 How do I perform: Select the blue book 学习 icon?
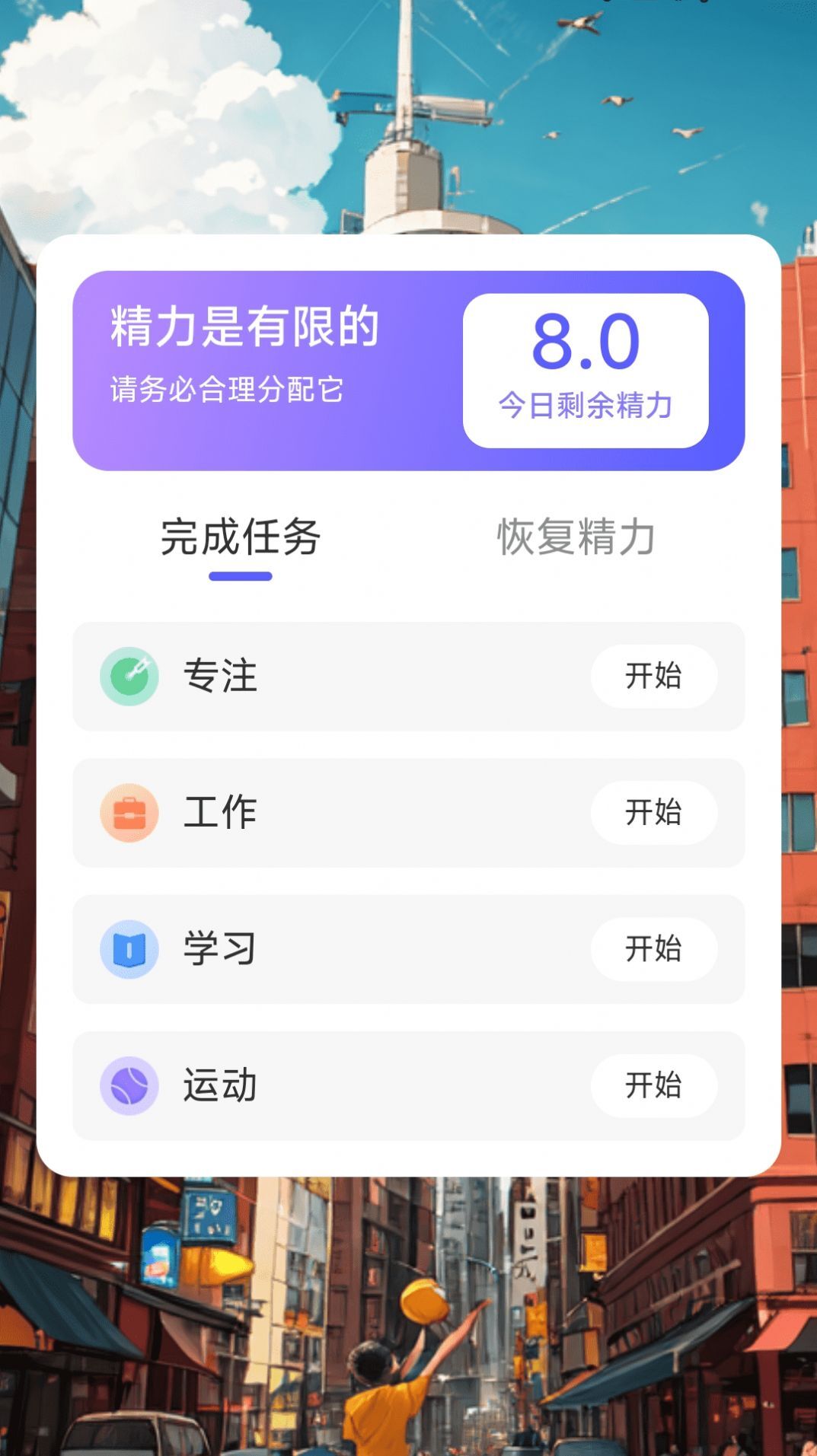pos(131,949)
